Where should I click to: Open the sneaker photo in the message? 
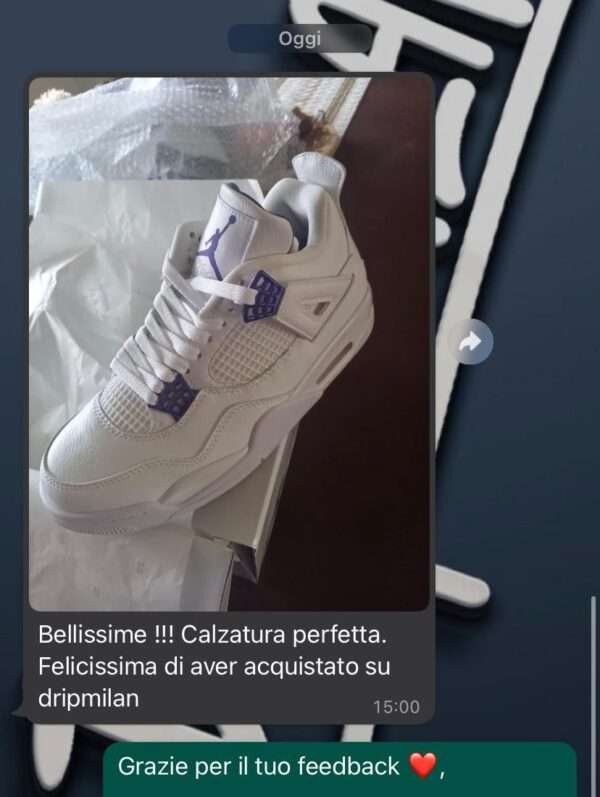point(230,343)
